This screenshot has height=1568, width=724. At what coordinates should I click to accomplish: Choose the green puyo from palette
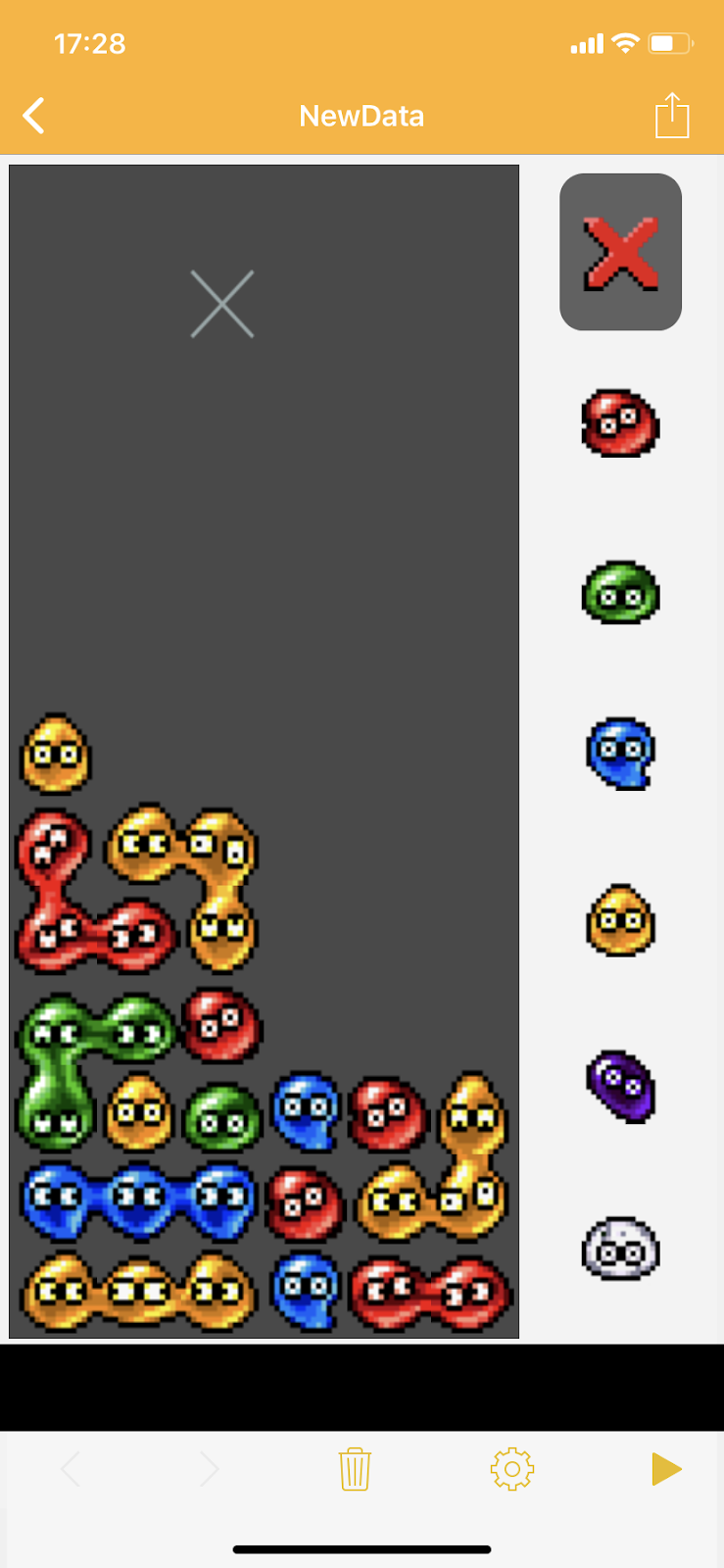pyautogui.click(x=620, y=593)
